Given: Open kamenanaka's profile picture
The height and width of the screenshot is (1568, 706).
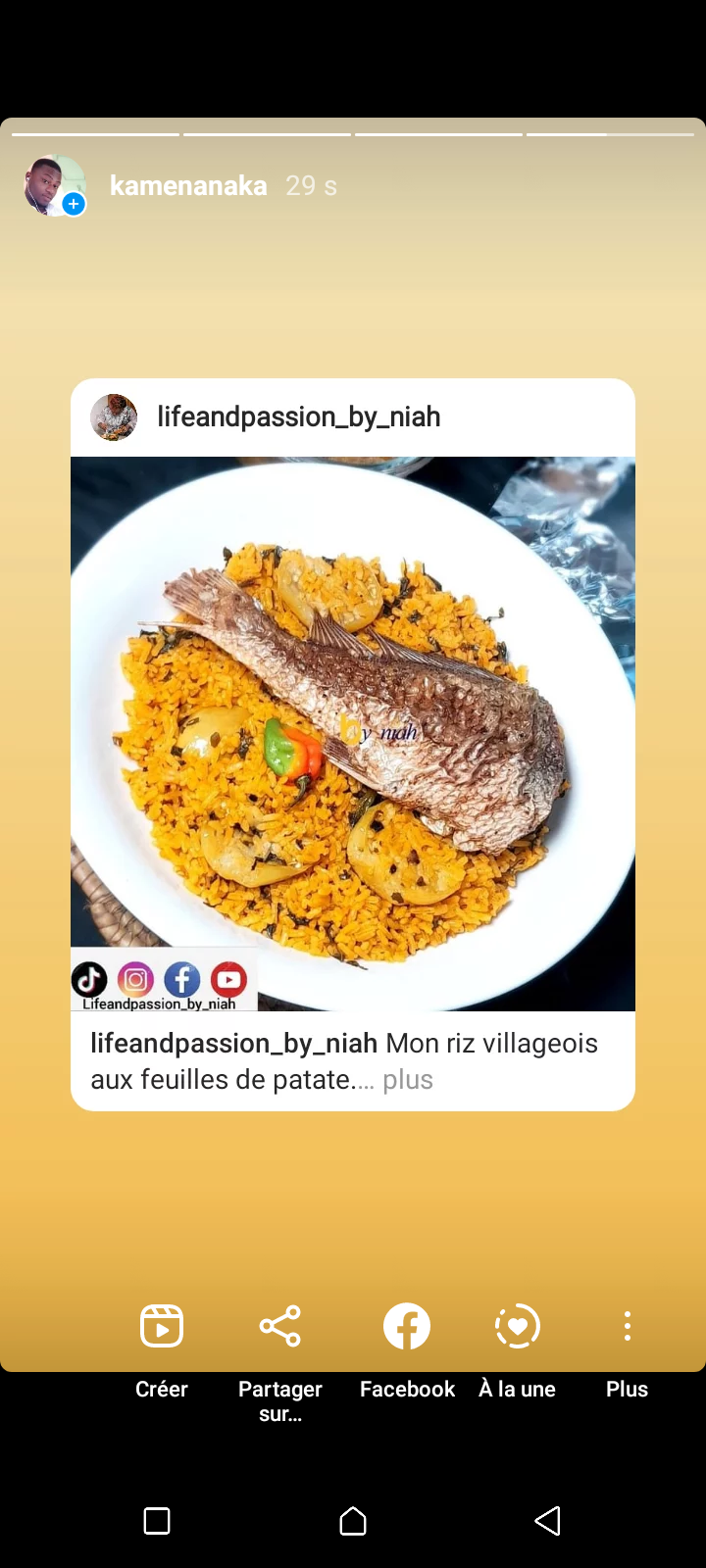Looking at the screenshot, I should [53, 185].
